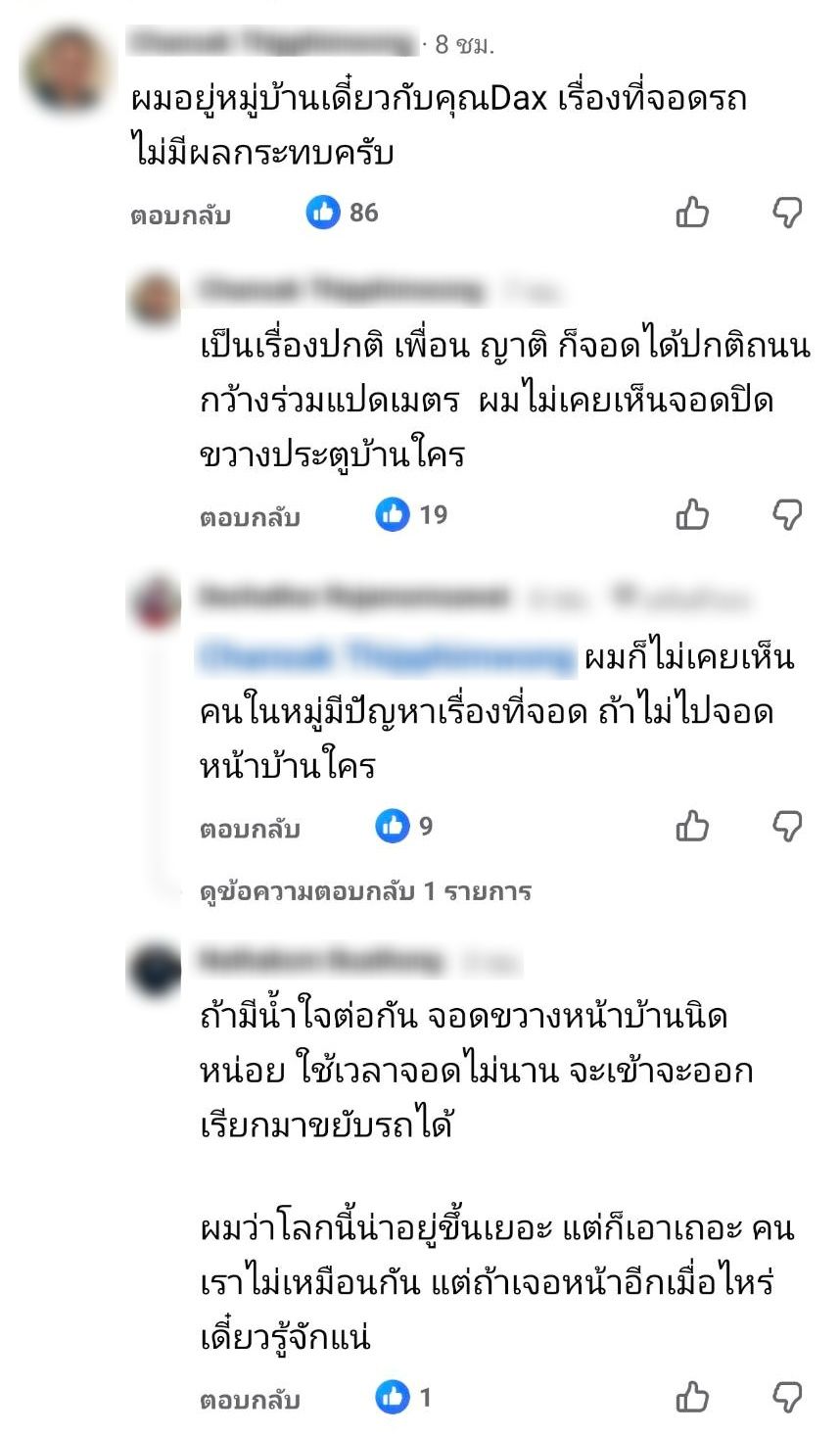Open the blue mentioned username link
Screen dimensions: 840x1435
tap(386, 657)
